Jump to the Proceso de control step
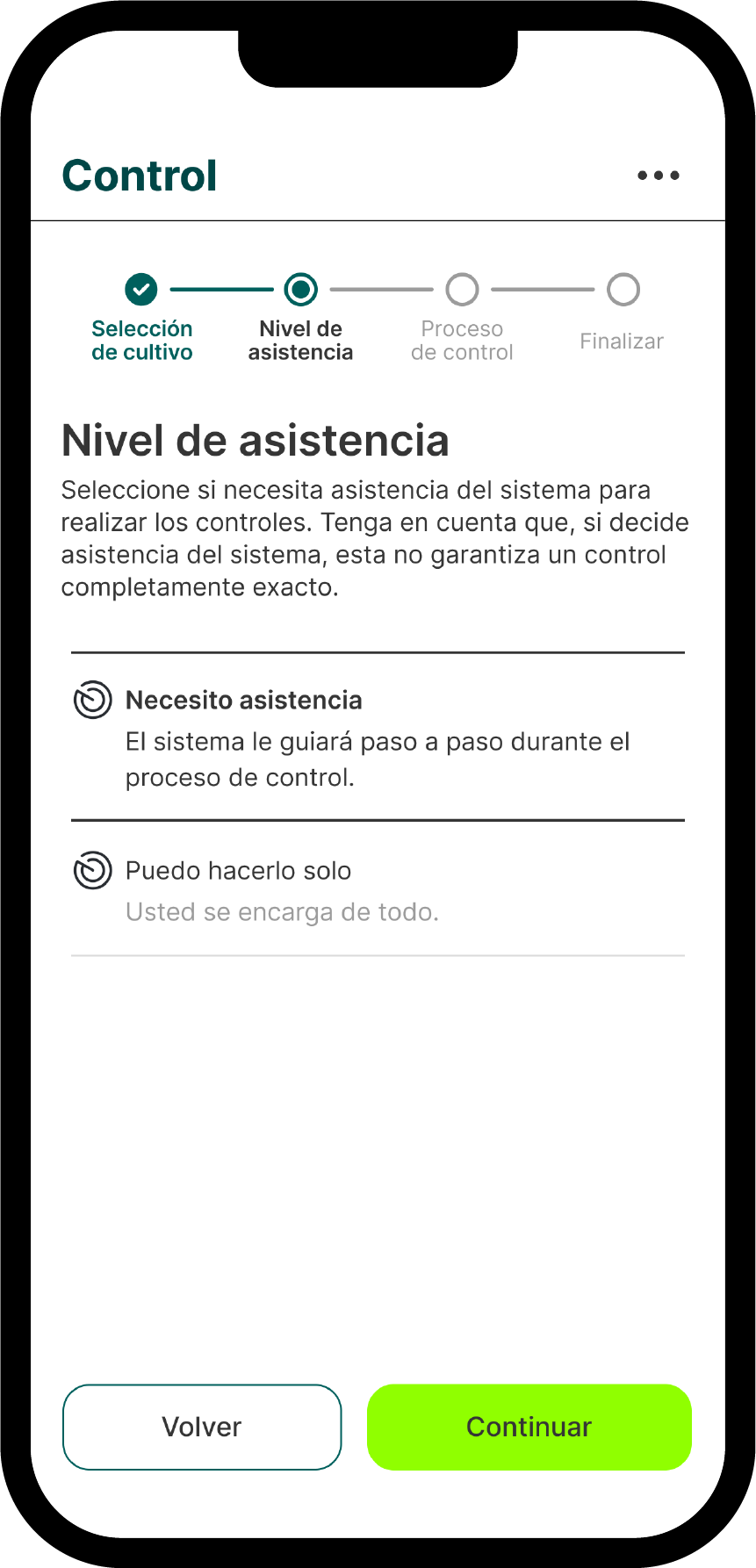 pos(462,318)
